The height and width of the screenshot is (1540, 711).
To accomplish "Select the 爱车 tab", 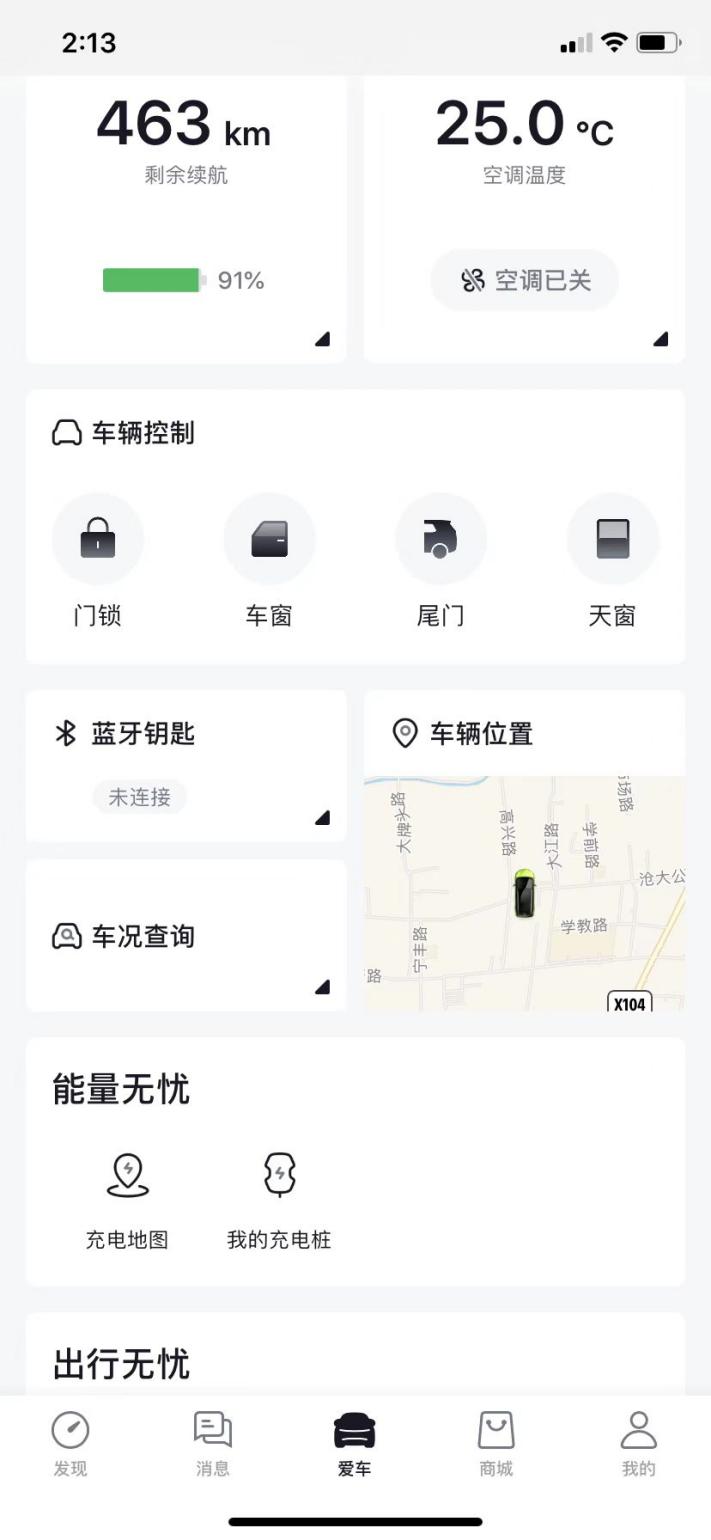I will click(354, 1444).
